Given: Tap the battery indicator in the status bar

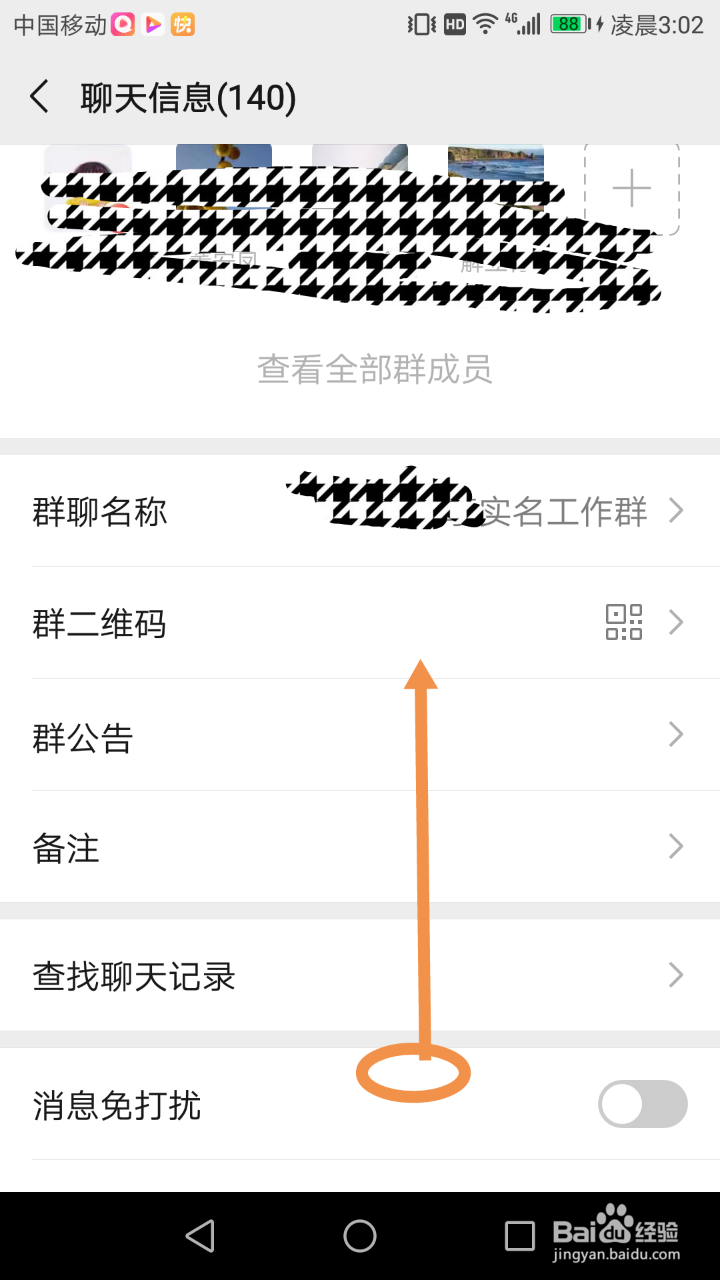Looking at the screenshot, I should point(568,23).
